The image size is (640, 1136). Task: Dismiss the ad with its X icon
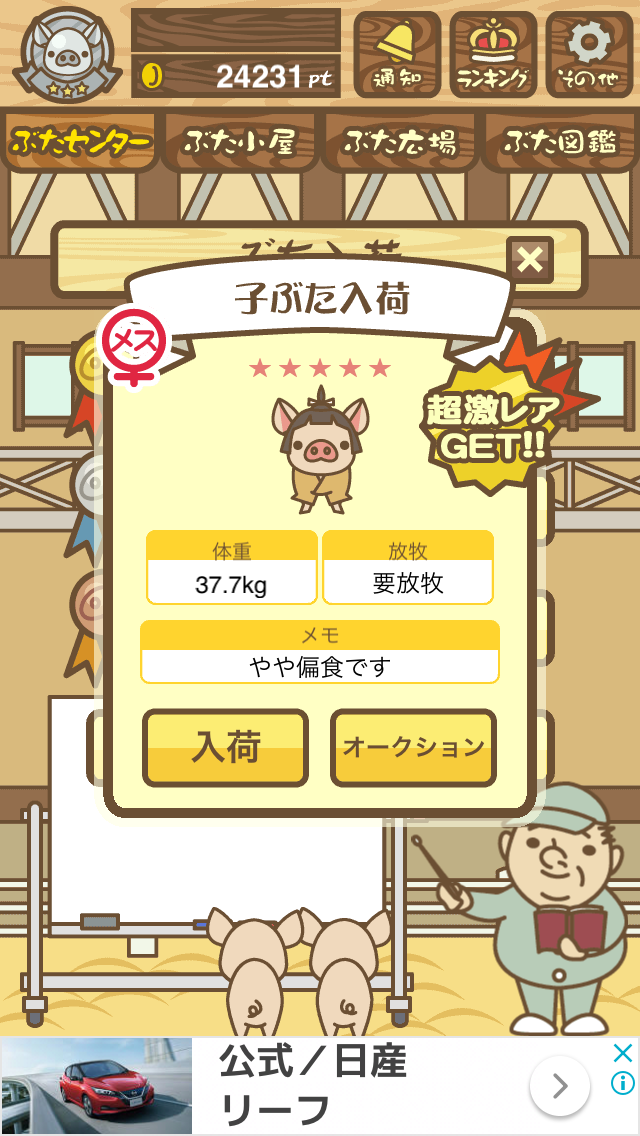(x=622, y=1053)
